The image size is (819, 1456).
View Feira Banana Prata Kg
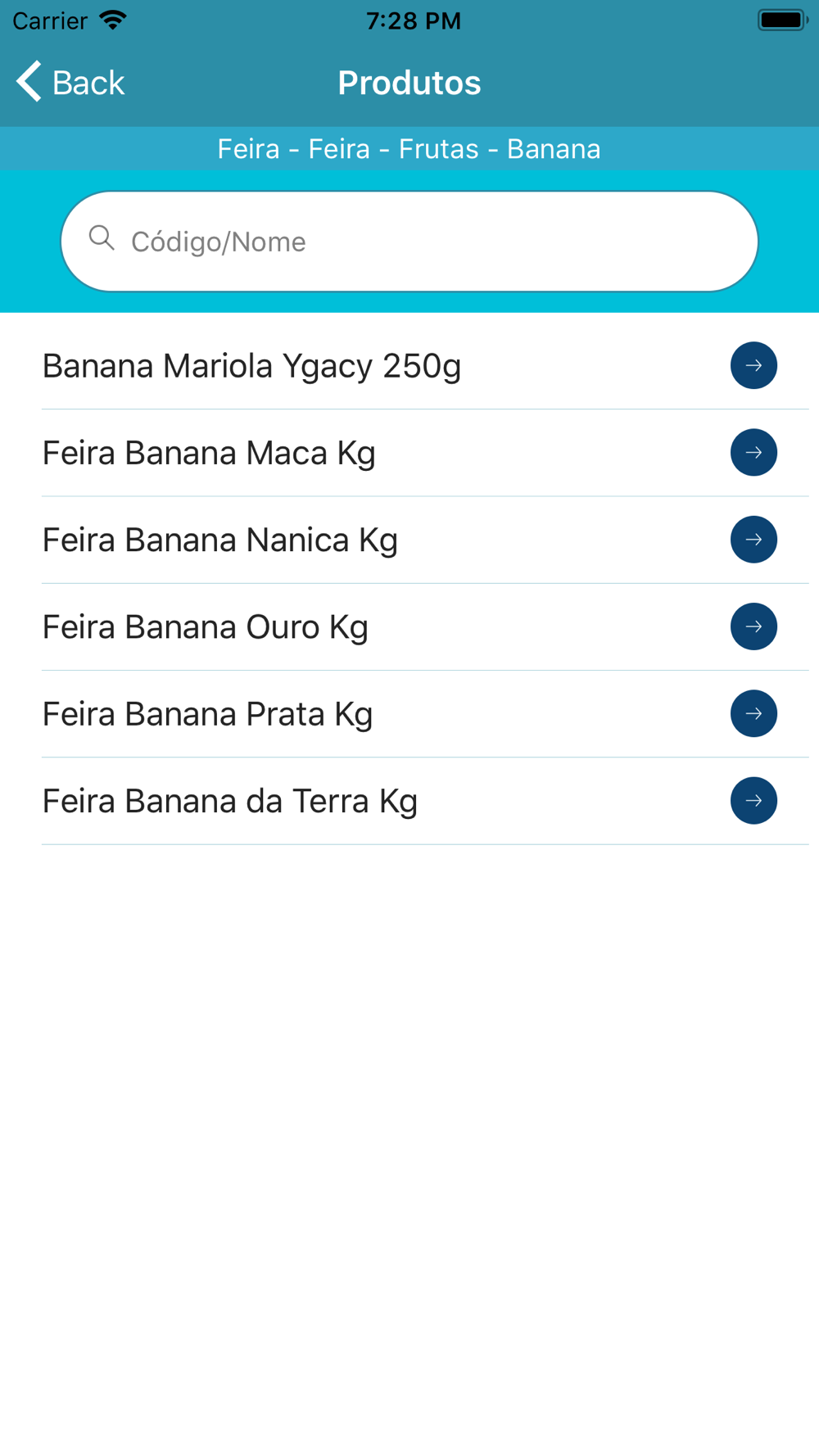tap(409, 714)
